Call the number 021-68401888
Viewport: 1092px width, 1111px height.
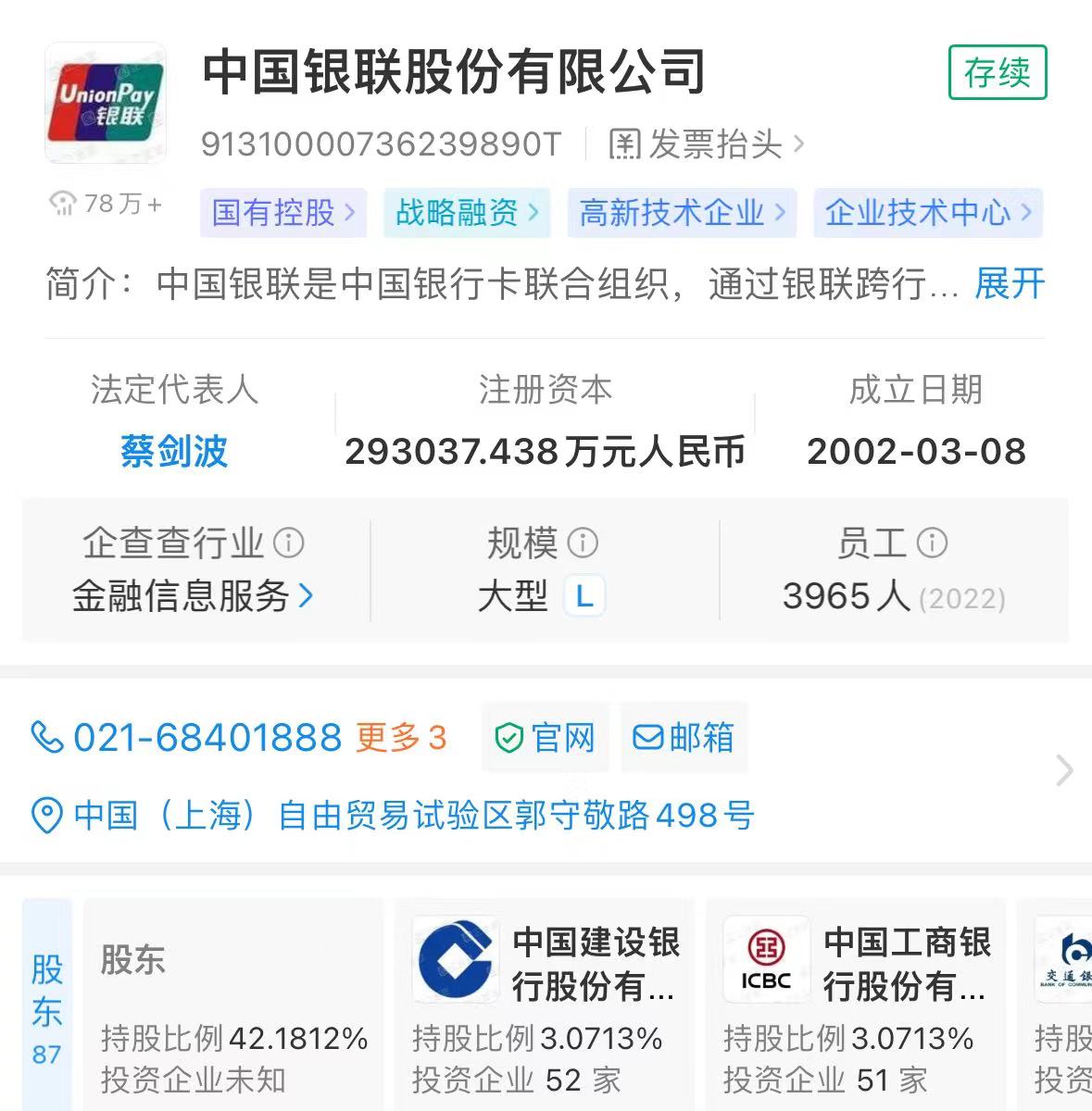(207, 738)
